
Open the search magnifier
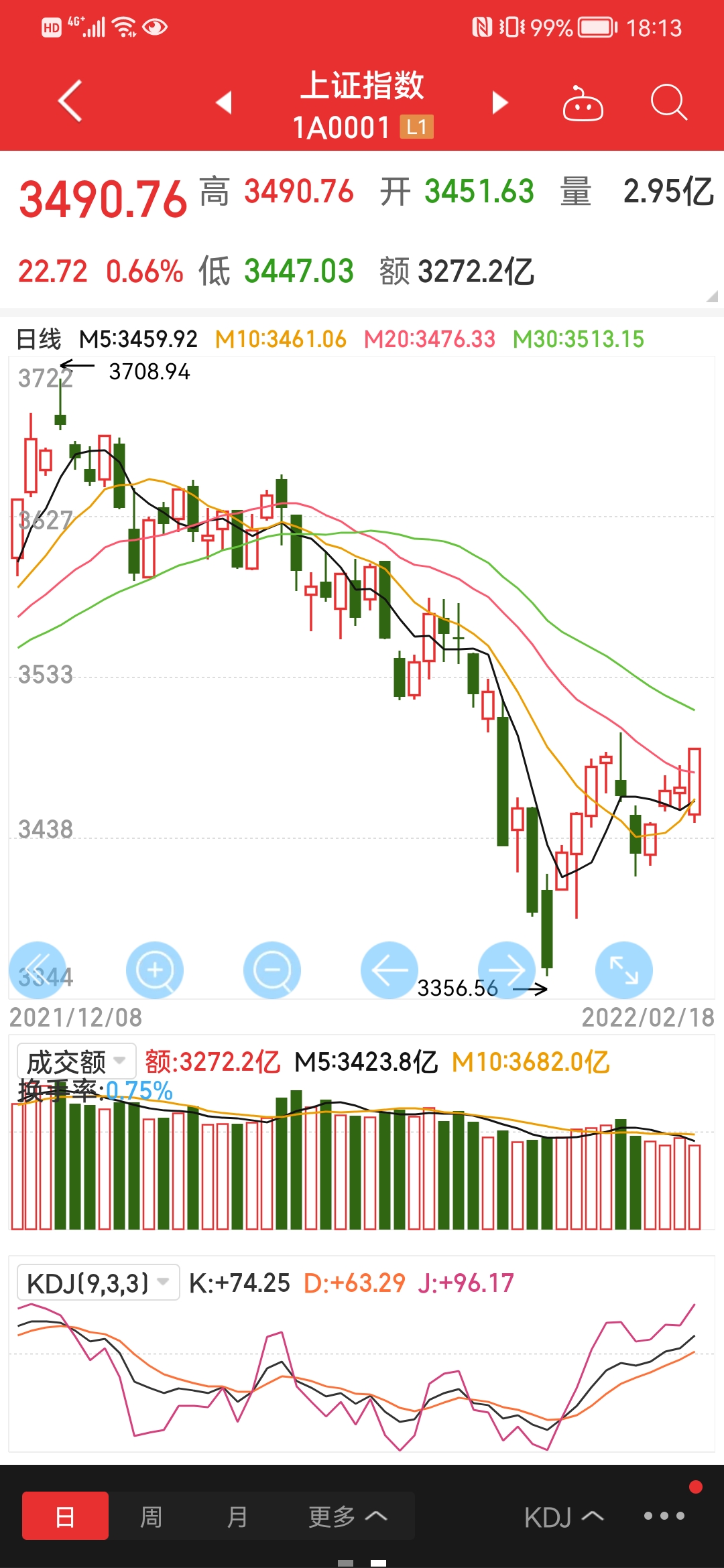[x=669, y=103]
